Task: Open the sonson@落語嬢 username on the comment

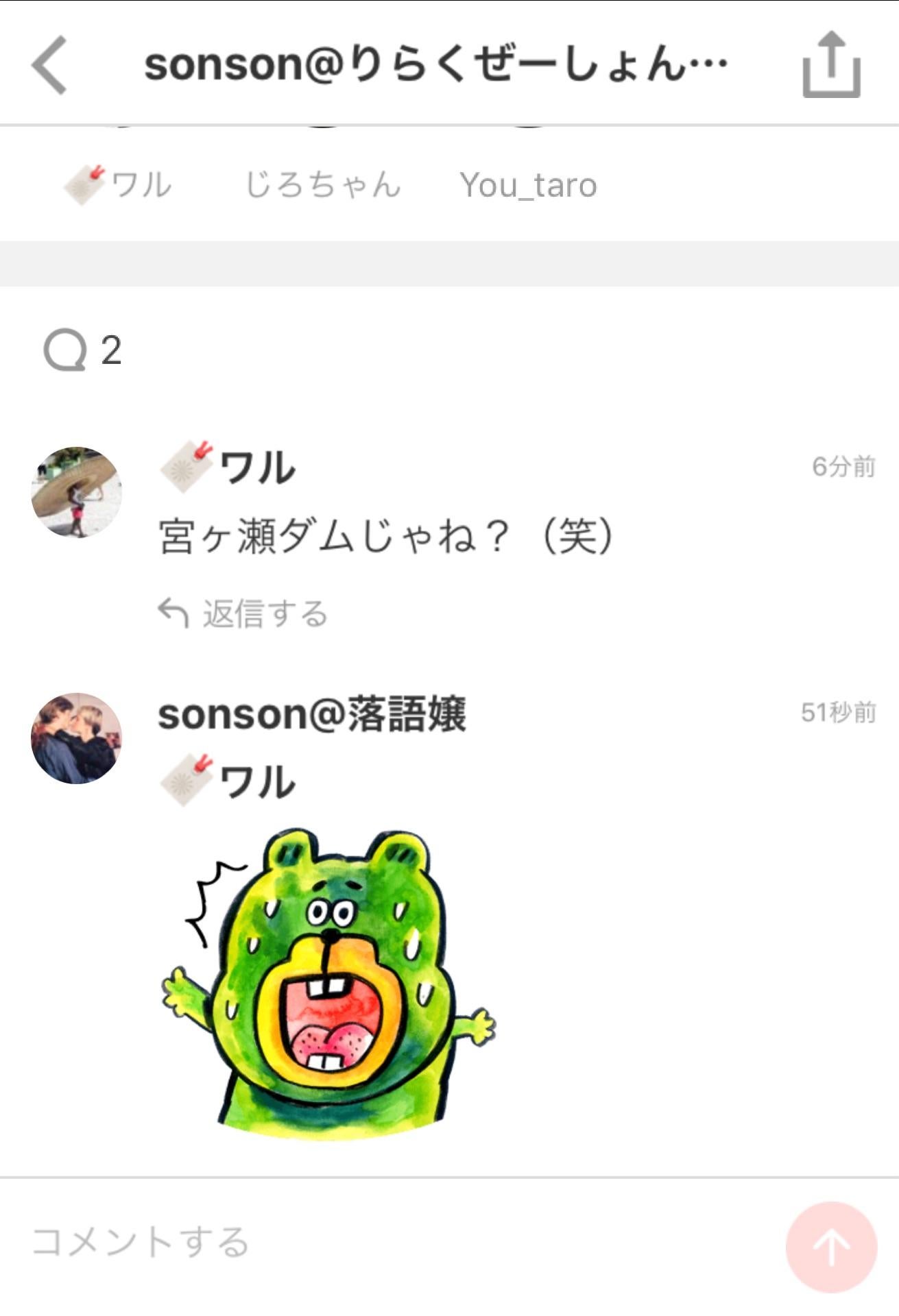Action: (312, 714)
